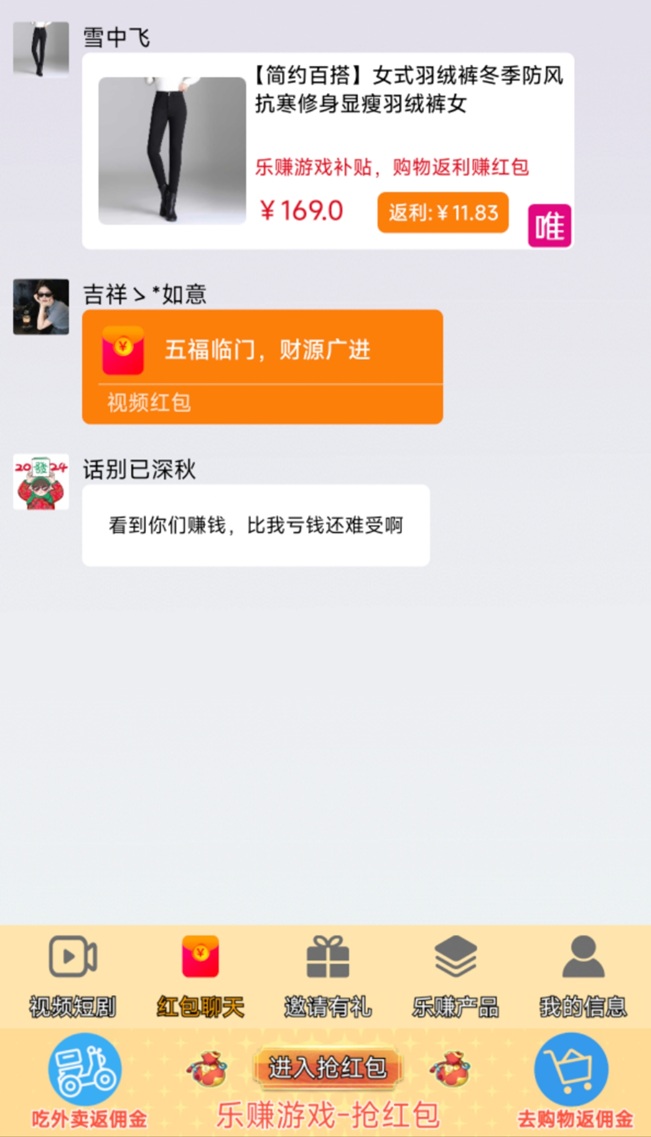This screenshot has height=1137, width=651.
Task: Select the 红包聊天 tab
Action: tap(200, 977)
